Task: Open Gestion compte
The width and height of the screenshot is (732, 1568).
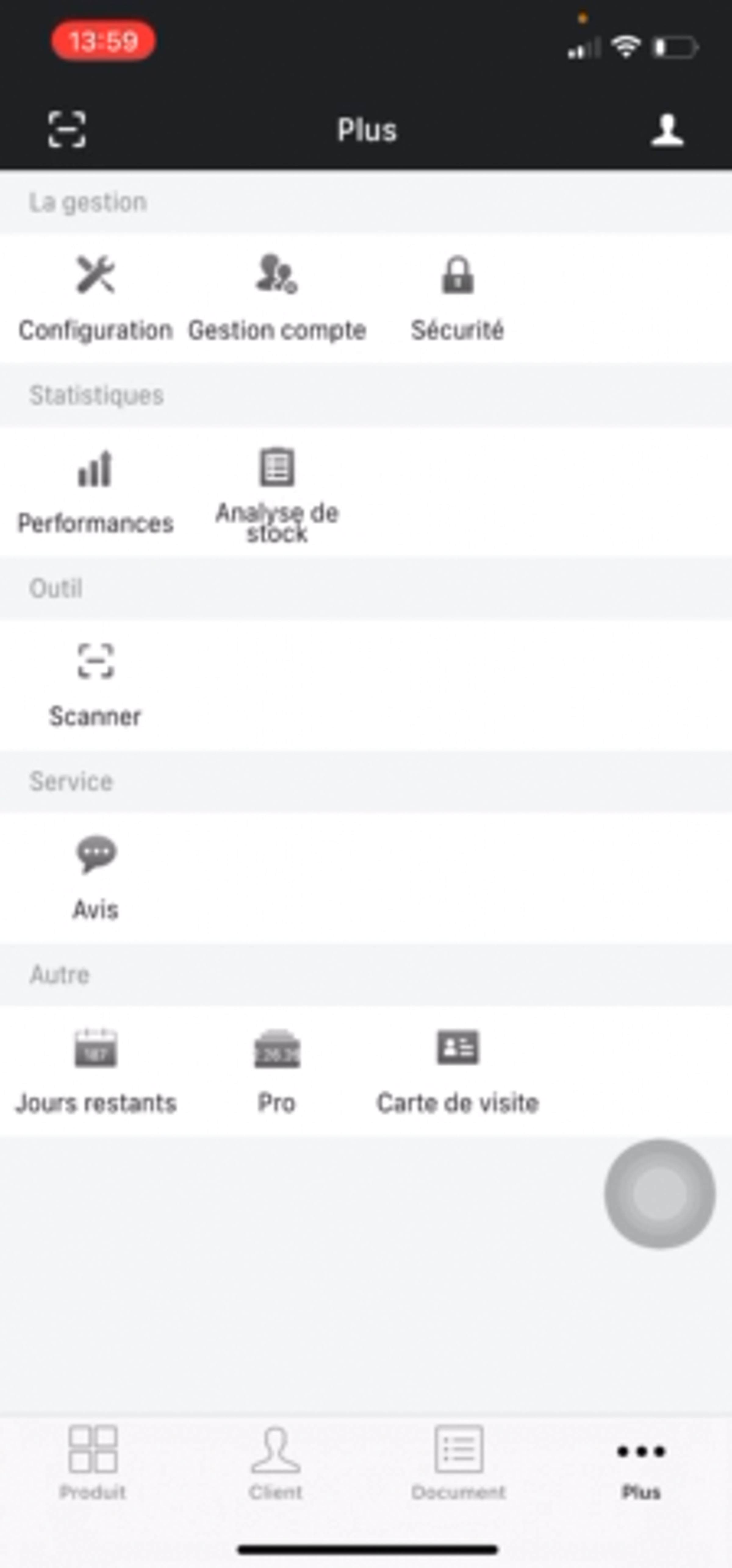Action: (x=277, y=298)
